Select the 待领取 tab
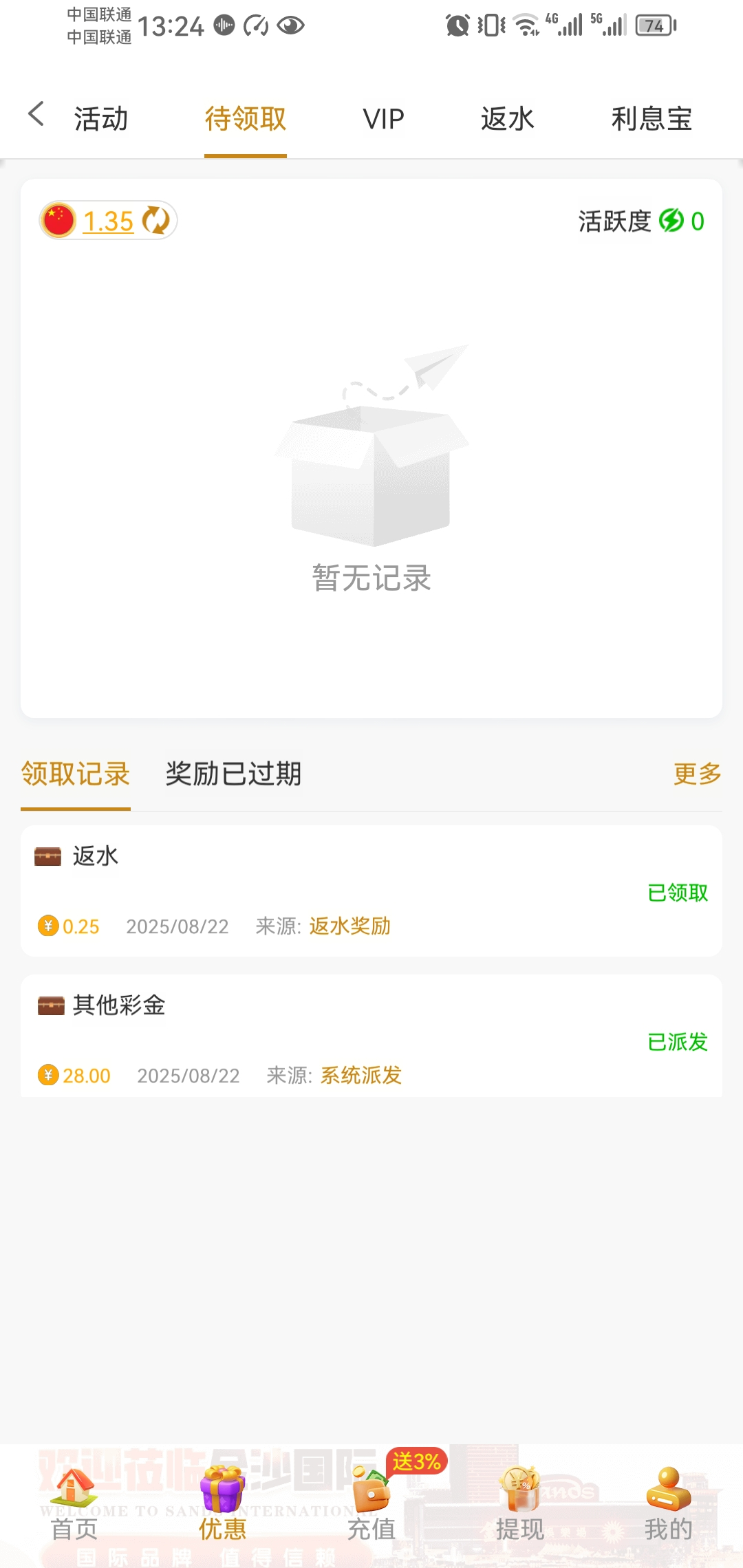 (x=246, y=119)
